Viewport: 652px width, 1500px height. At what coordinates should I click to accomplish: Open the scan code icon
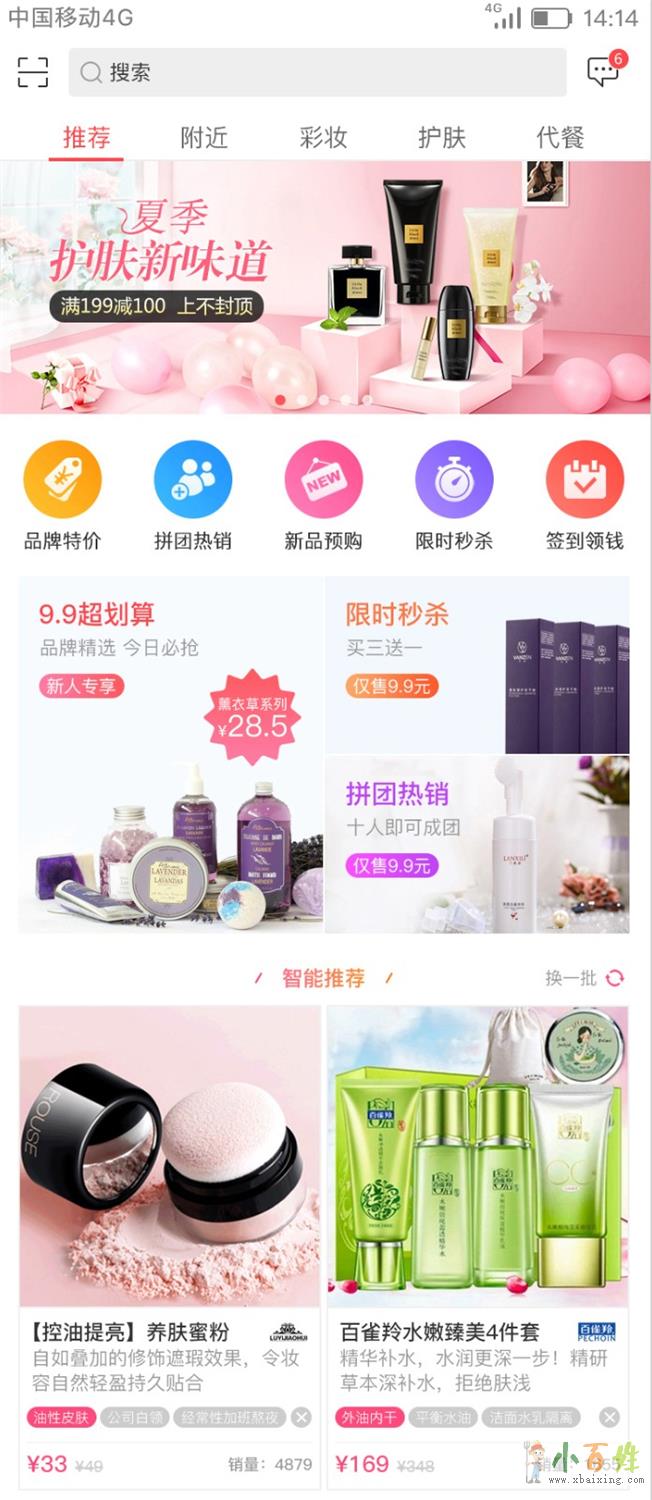pyautogui.click(x=33, y=72)
